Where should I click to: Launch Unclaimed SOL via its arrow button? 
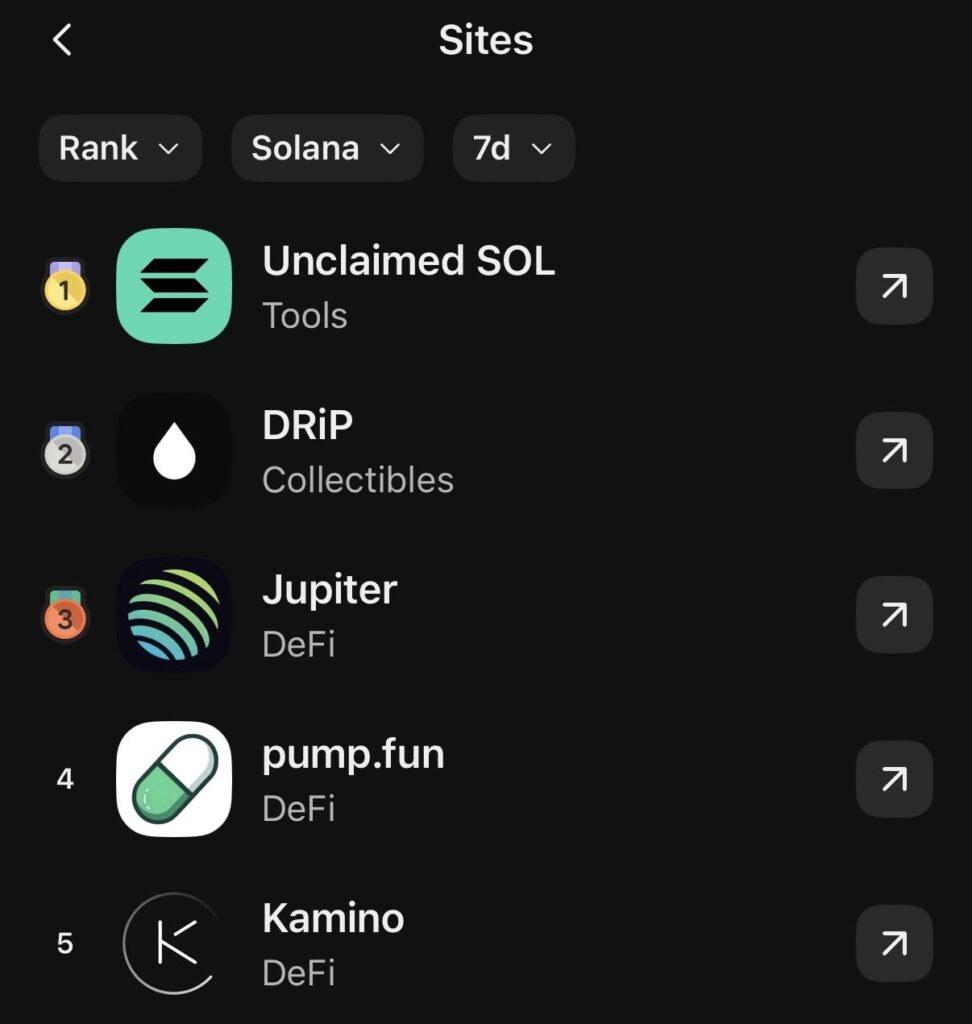pos(894,287)
